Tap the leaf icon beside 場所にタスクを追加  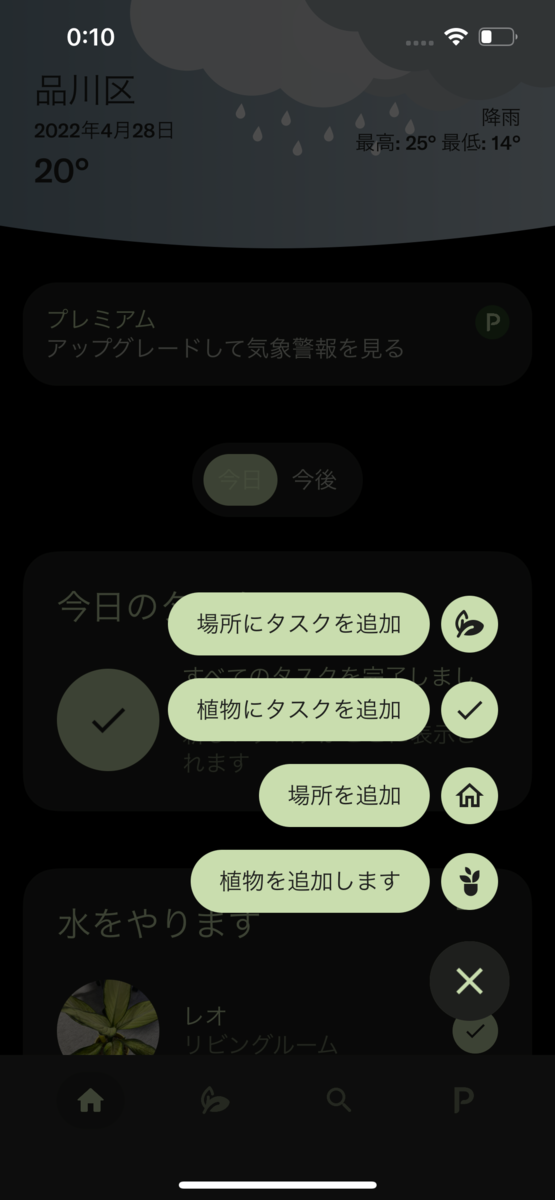pos(470,624)
